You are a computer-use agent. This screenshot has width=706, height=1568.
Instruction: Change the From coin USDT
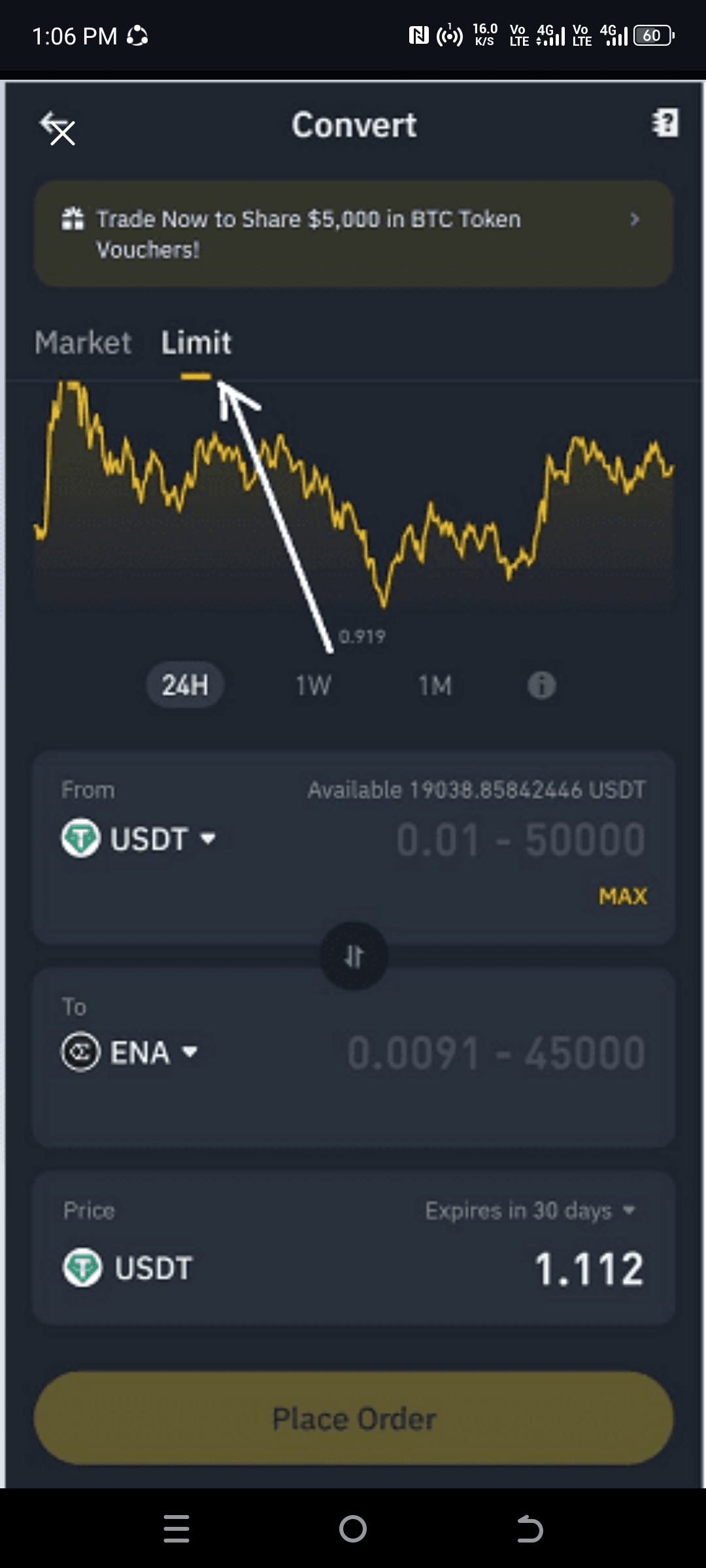pos(139,839)
